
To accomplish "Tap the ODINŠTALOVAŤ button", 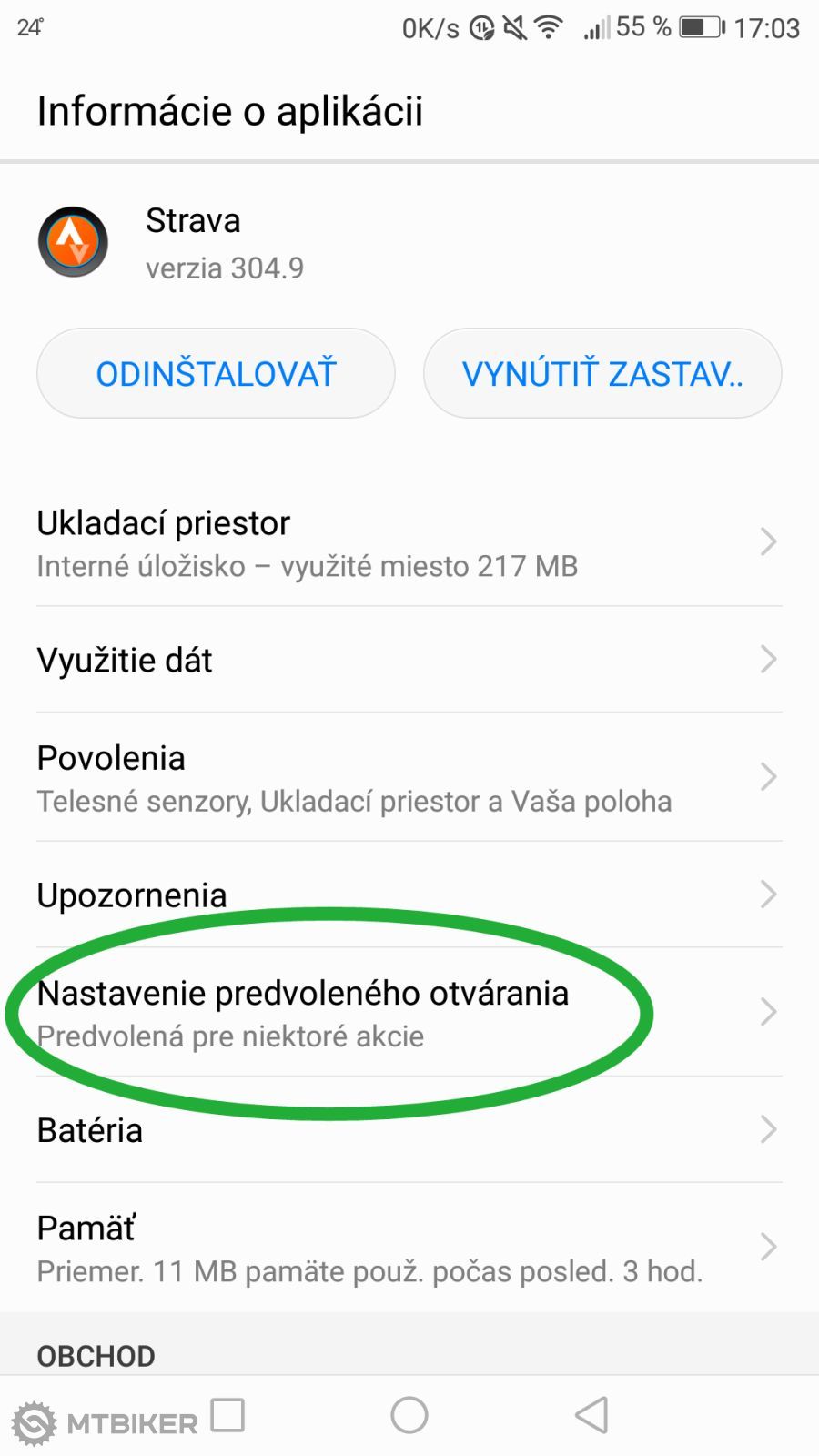I will (x=216, y=373).
